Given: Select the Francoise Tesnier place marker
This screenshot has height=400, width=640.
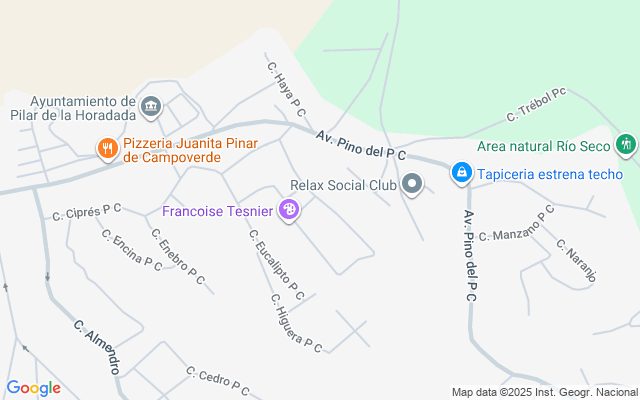Looking at the screenshot, I should (290, 210).
